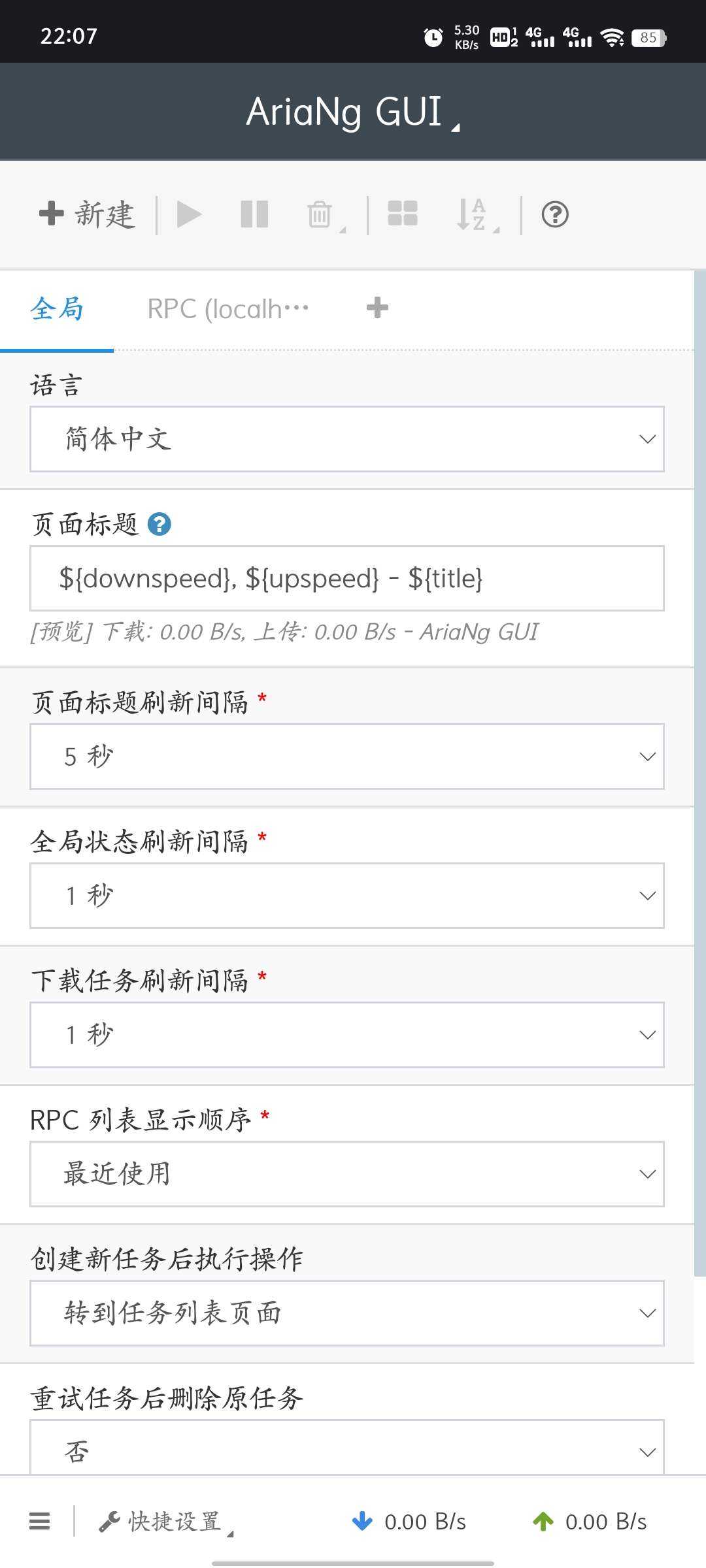
Task: Tap the start (play) toolbar icon
Action: (189, 214)
